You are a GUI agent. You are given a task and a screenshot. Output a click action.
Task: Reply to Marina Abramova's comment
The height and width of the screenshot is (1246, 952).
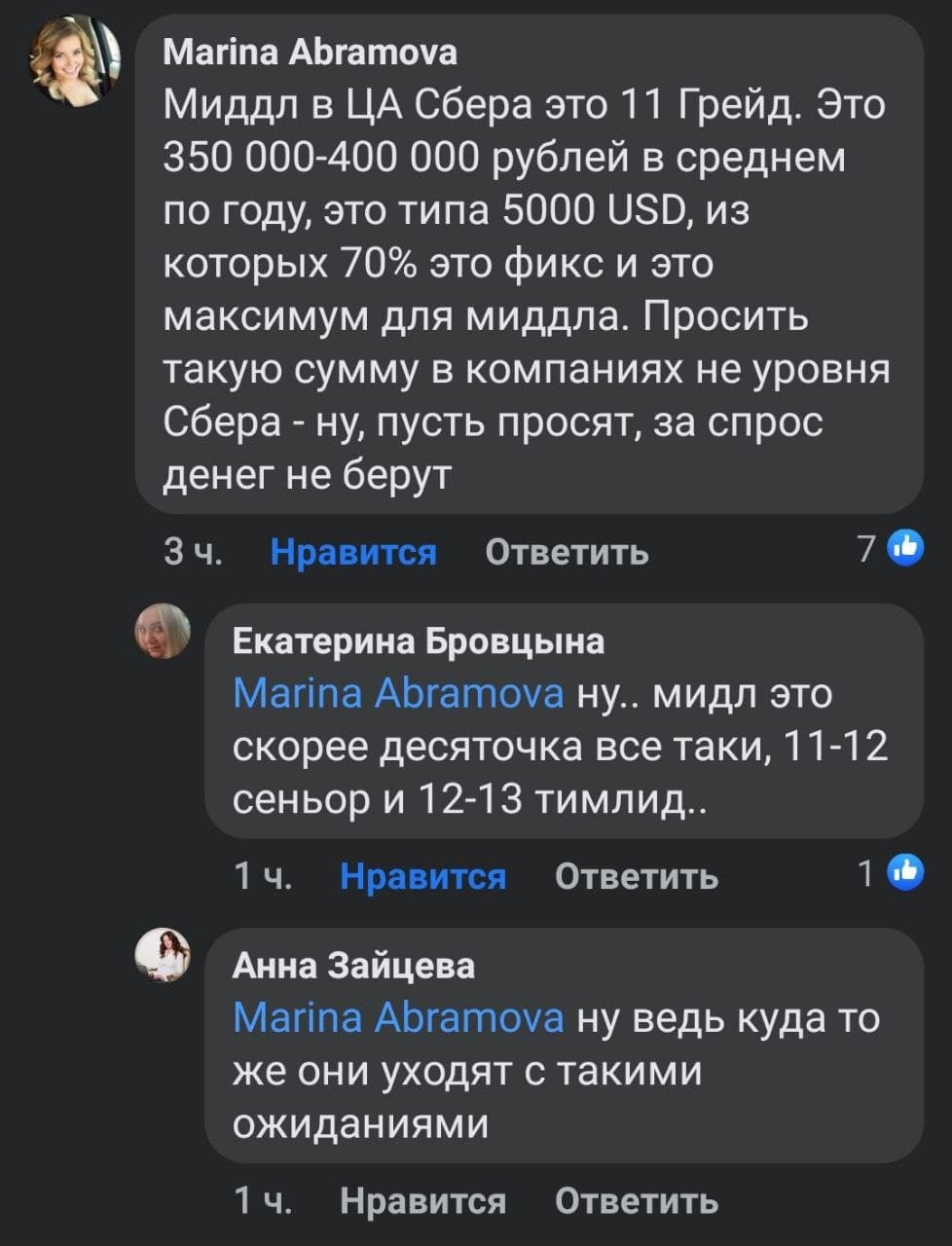coord(567,552)
